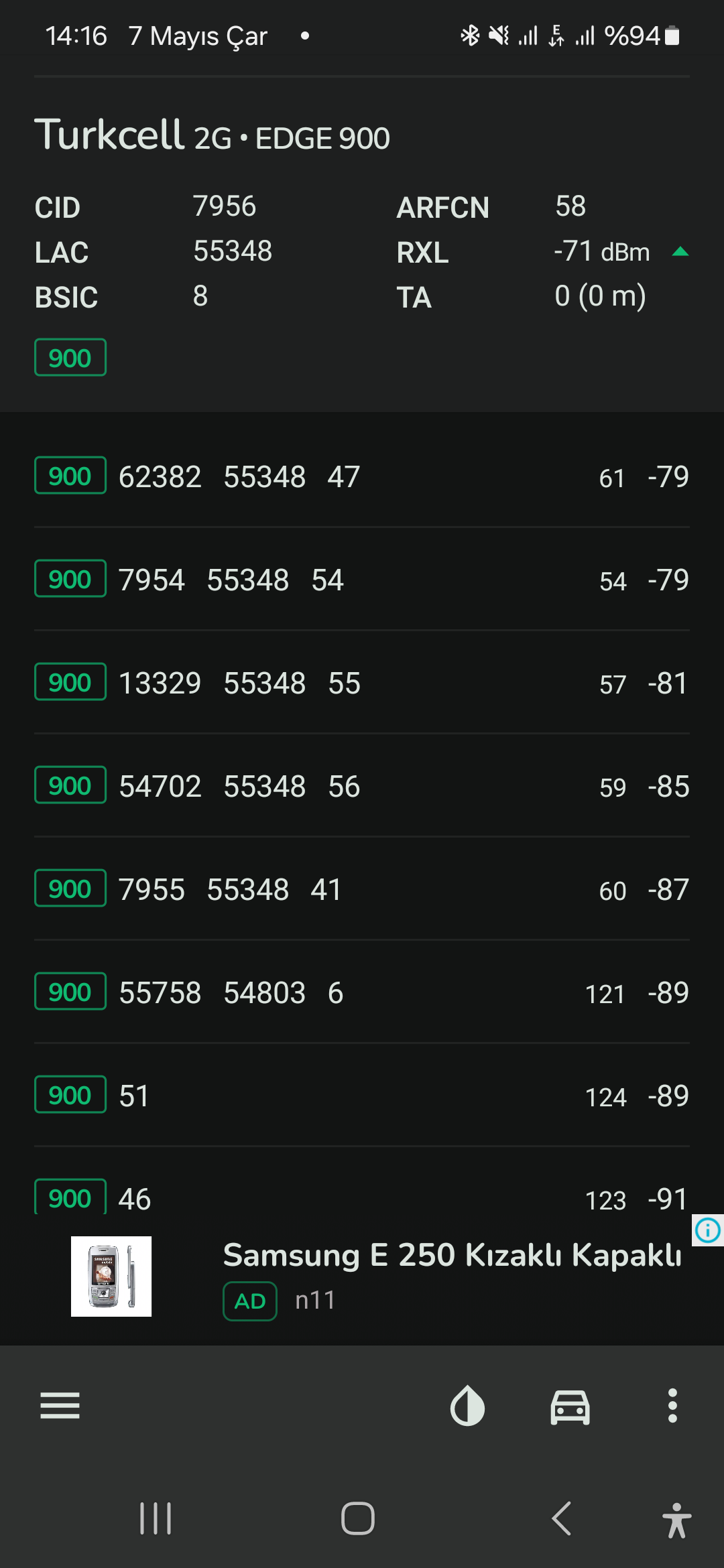Open neighbor cell 7955 row
The width and height of the screenshot is (724, 1568).
362,889
